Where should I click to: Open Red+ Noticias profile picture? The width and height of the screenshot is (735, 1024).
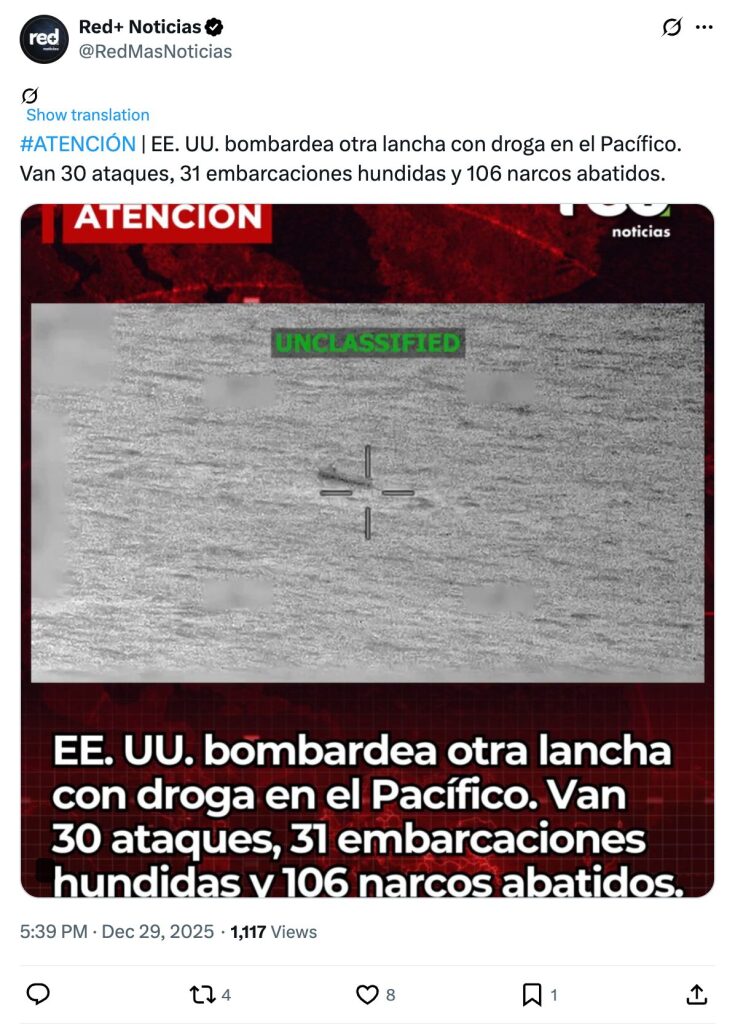44,39
